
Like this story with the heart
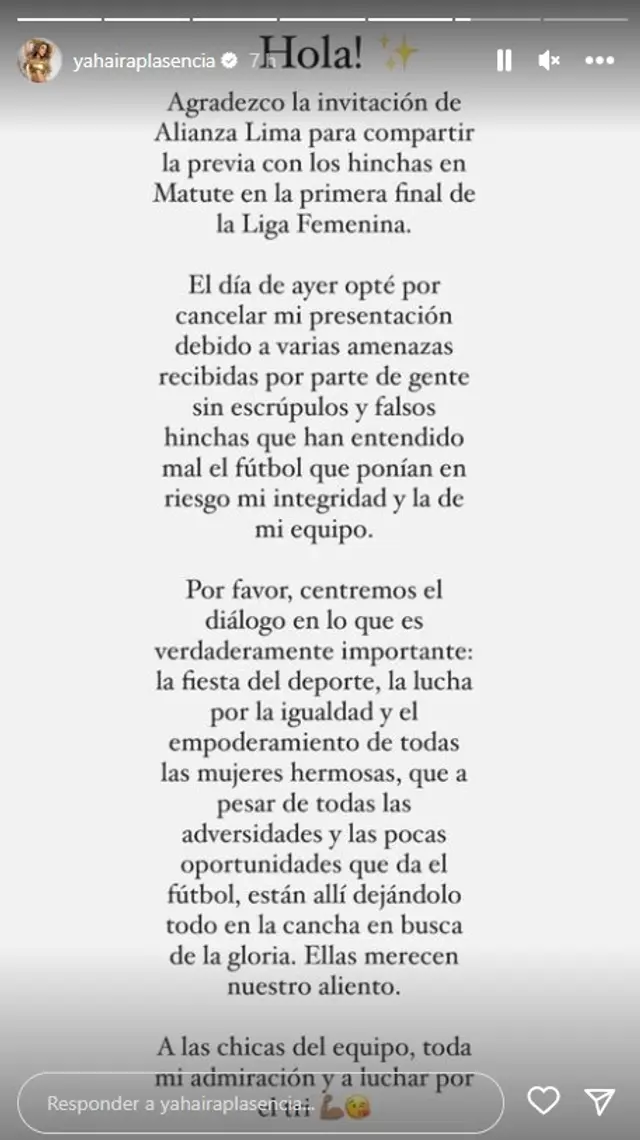tap(543, 1101)
